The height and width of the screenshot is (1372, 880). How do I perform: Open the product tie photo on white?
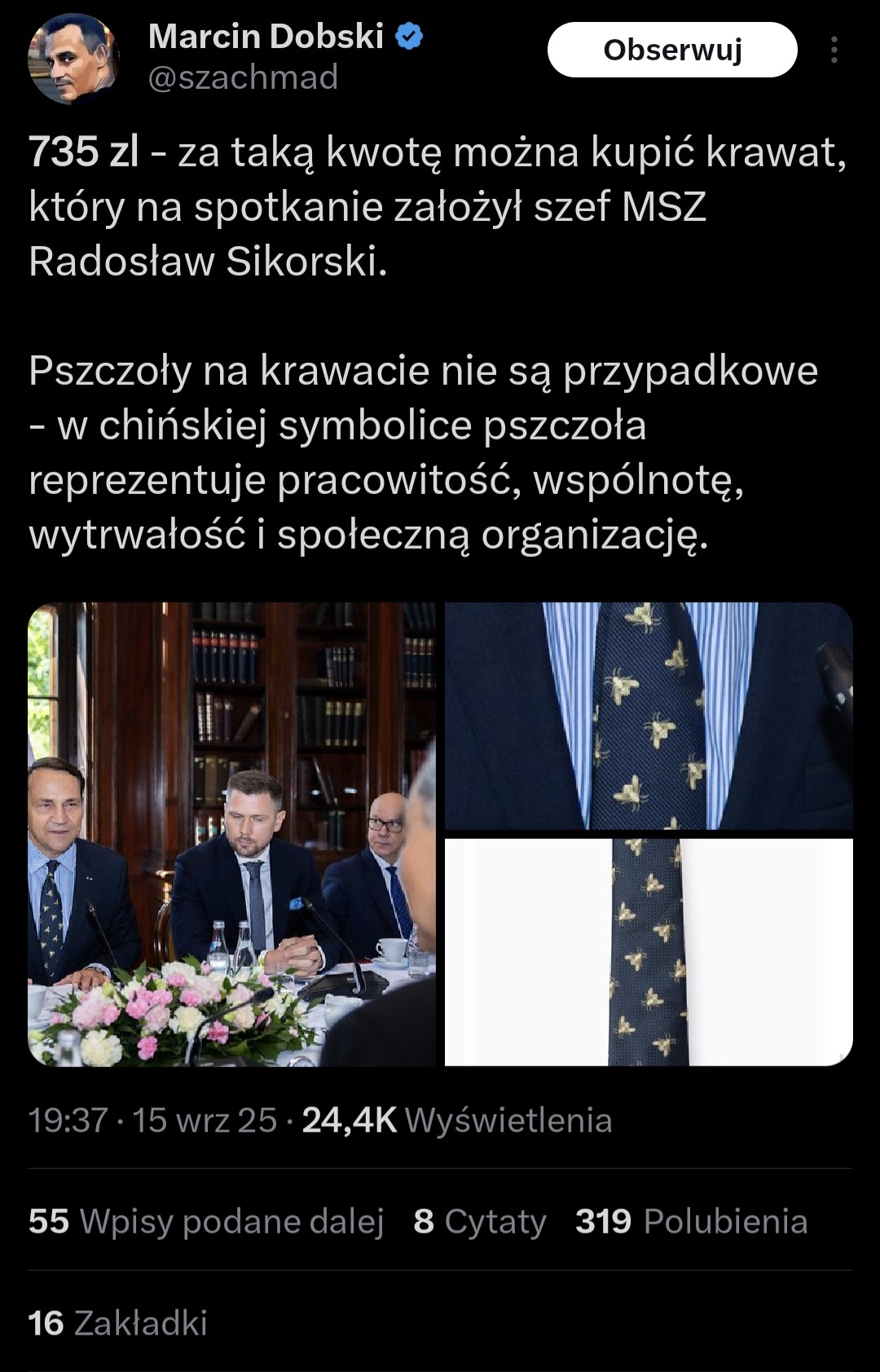649,952
